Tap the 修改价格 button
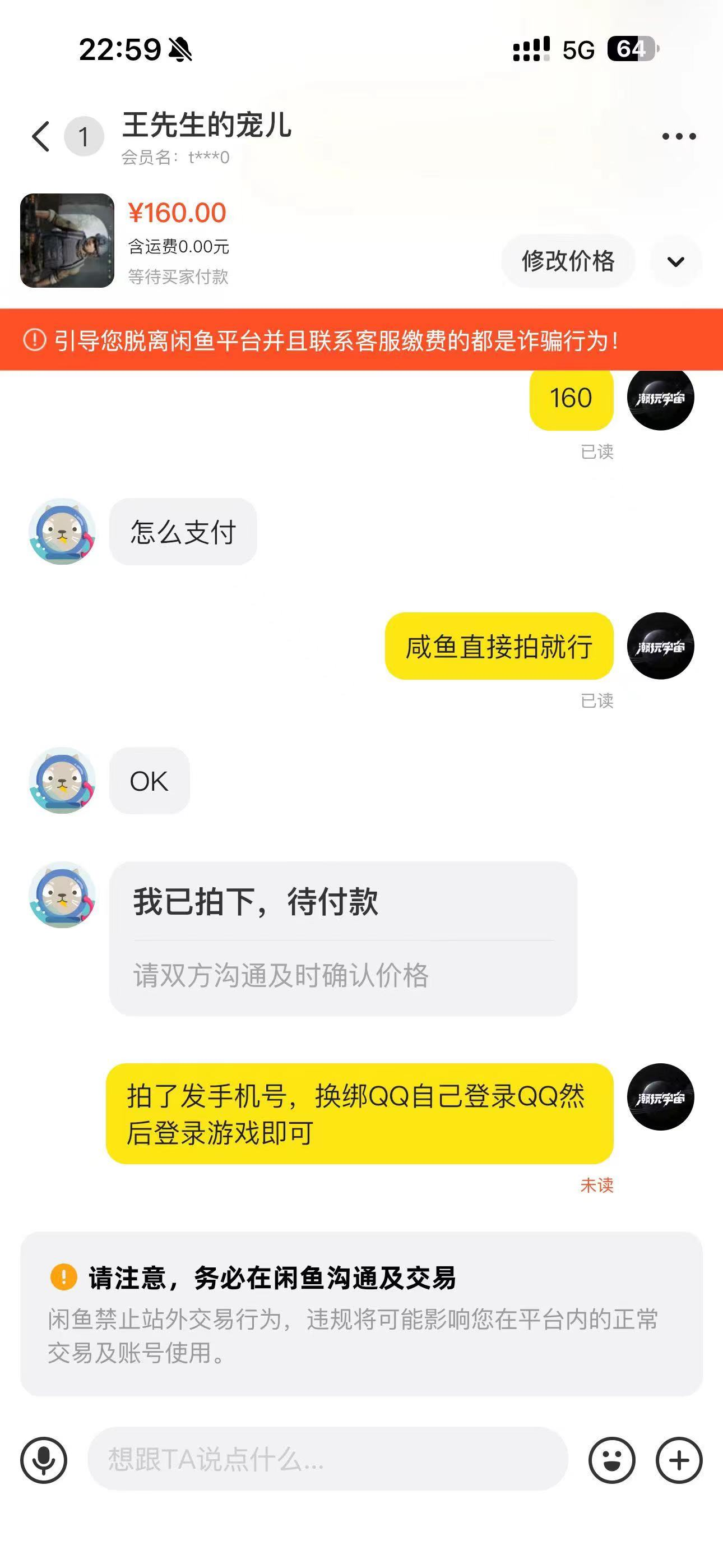Viewport: 723px width, 1568px height. [568, 261]
